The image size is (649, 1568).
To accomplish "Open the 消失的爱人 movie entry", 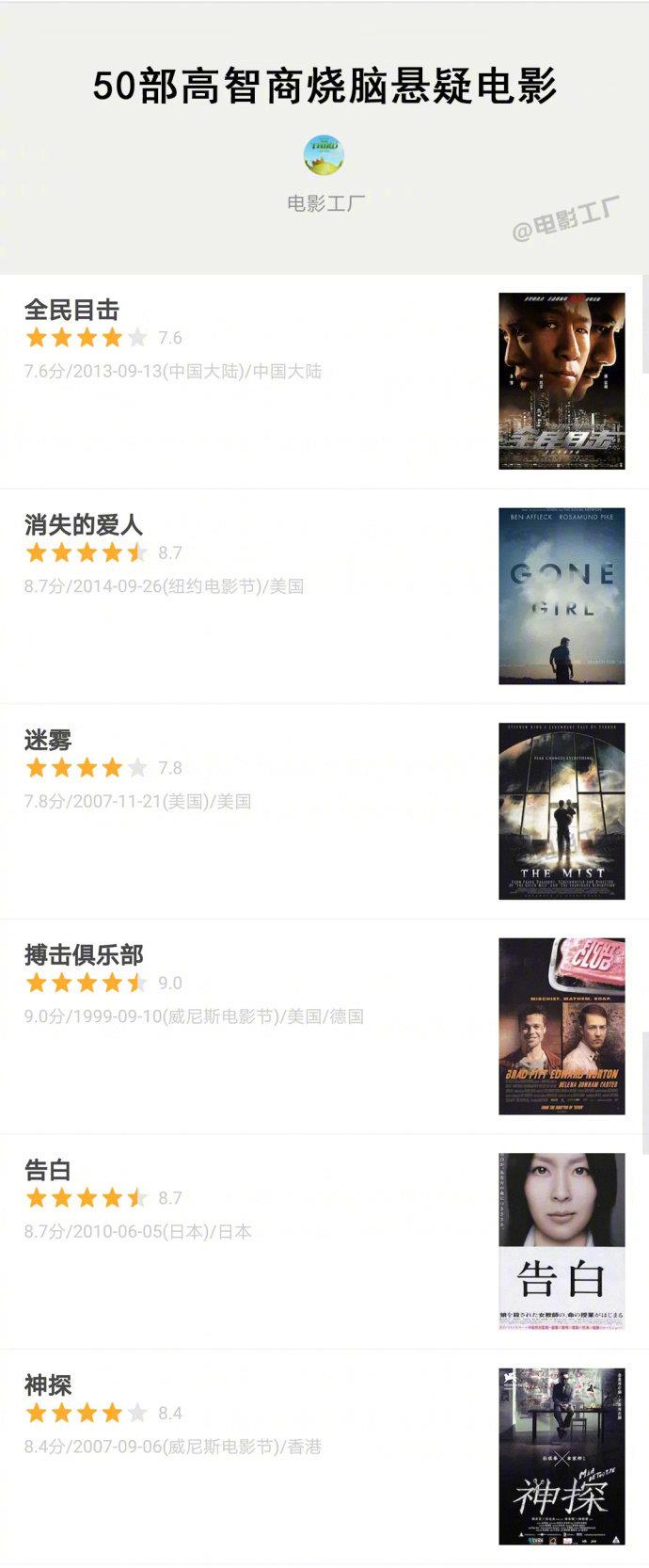I will pyautogui.click(x=84, y=524).
